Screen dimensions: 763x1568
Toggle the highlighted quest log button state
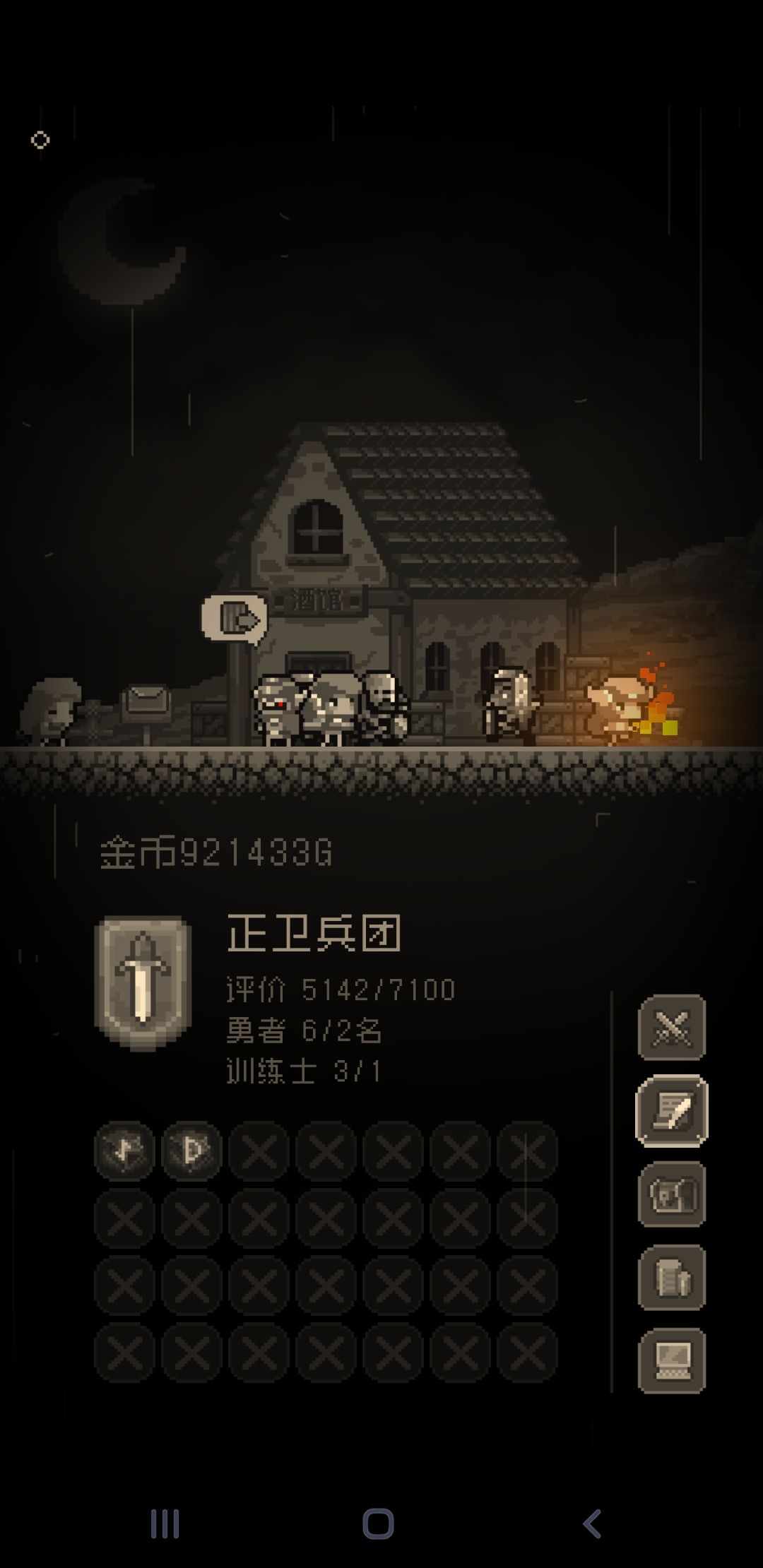673,1110
